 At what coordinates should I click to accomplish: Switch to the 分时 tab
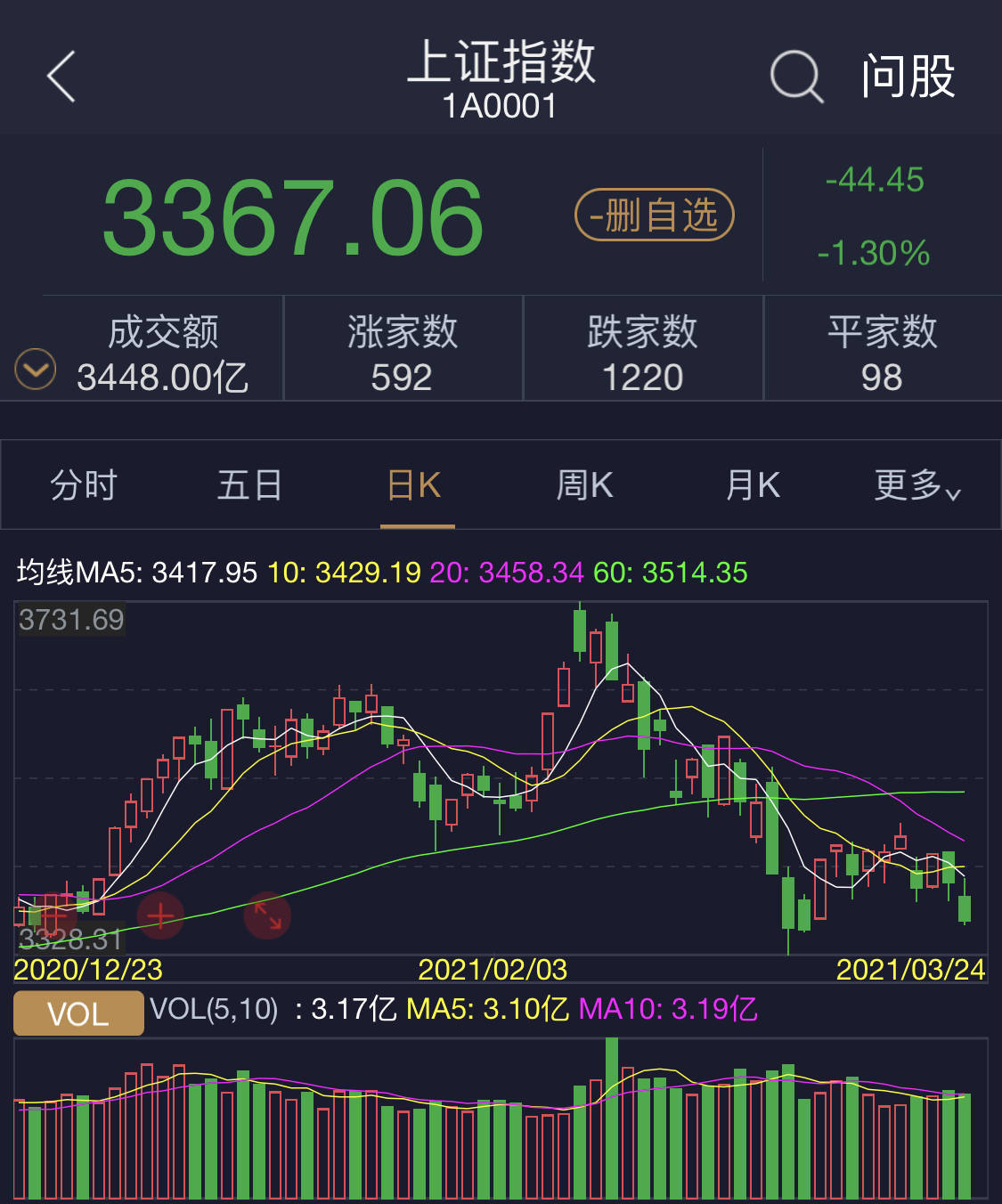(x=84, y=485)
